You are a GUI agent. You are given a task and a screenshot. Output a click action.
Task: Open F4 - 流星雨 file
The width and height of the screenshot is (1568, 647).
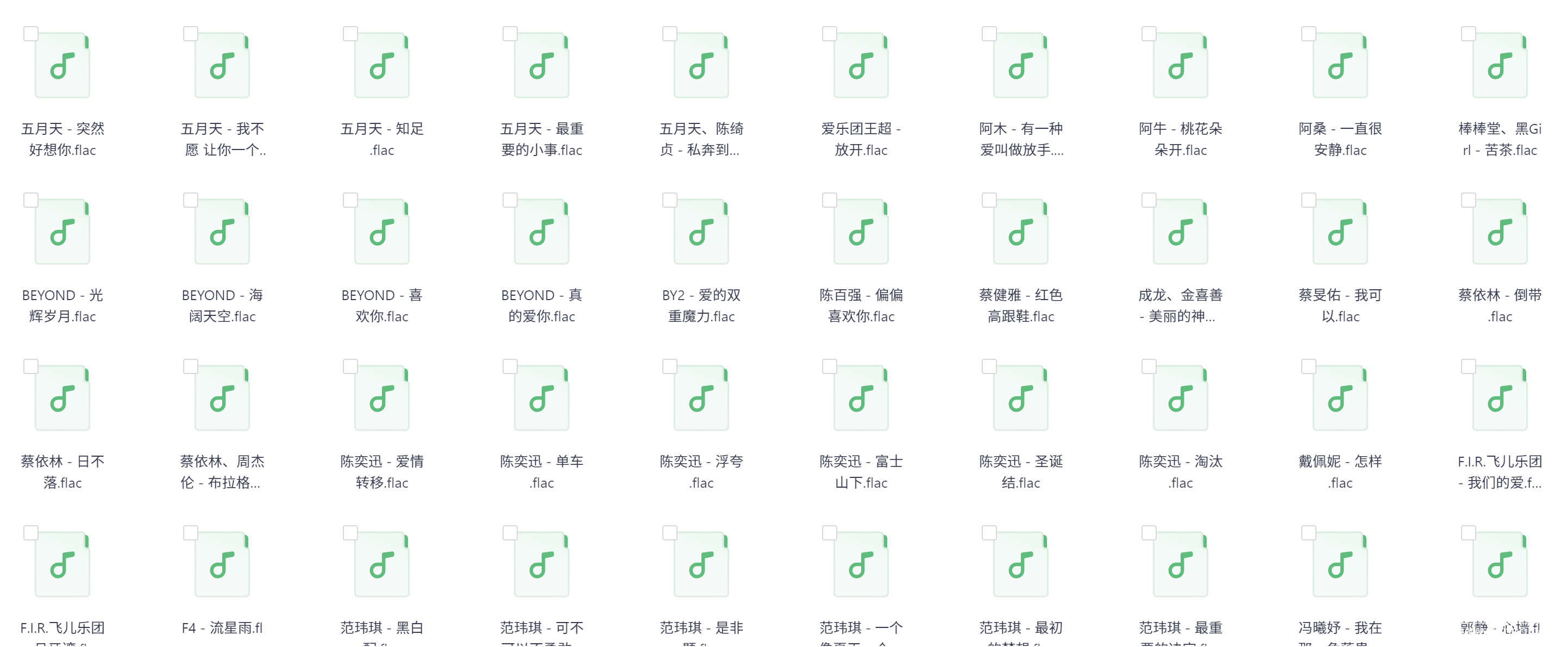222,565
